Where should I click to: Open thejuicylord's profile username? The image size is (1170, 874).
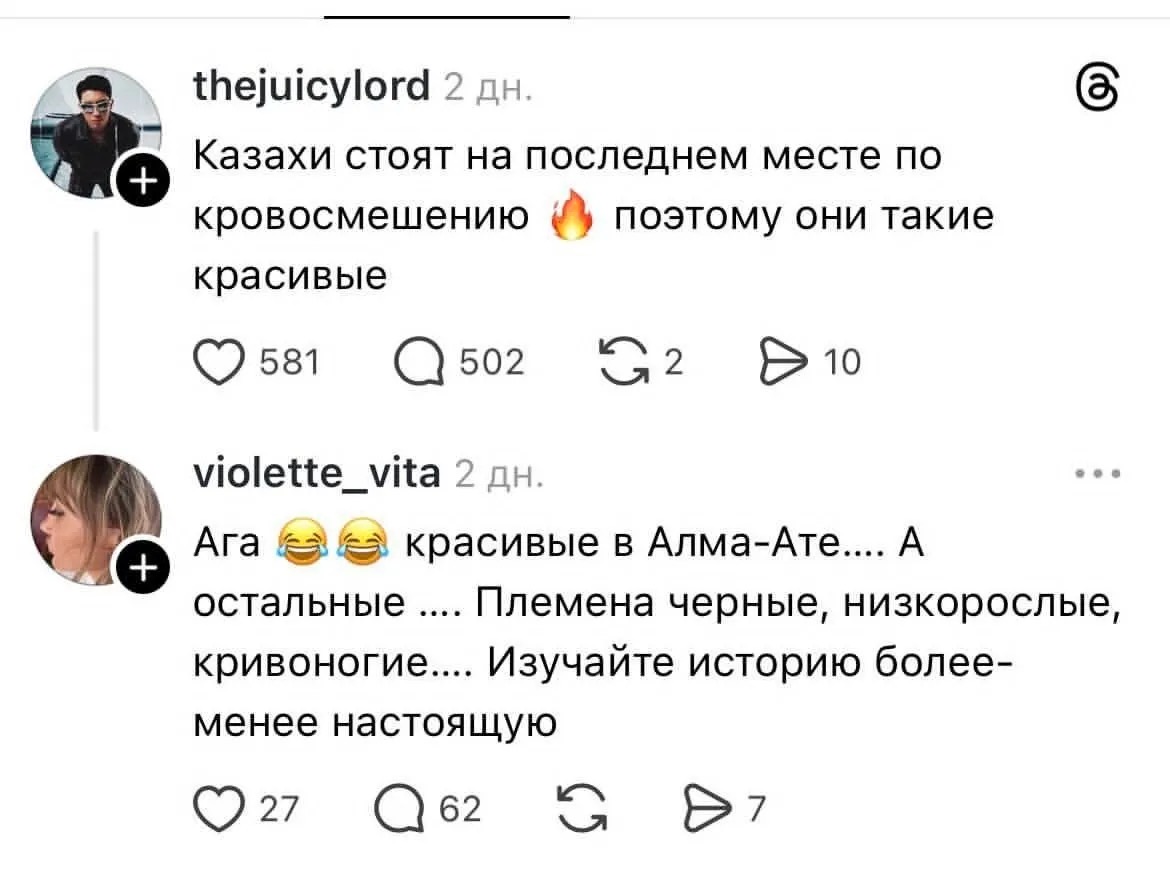(310, 87)
